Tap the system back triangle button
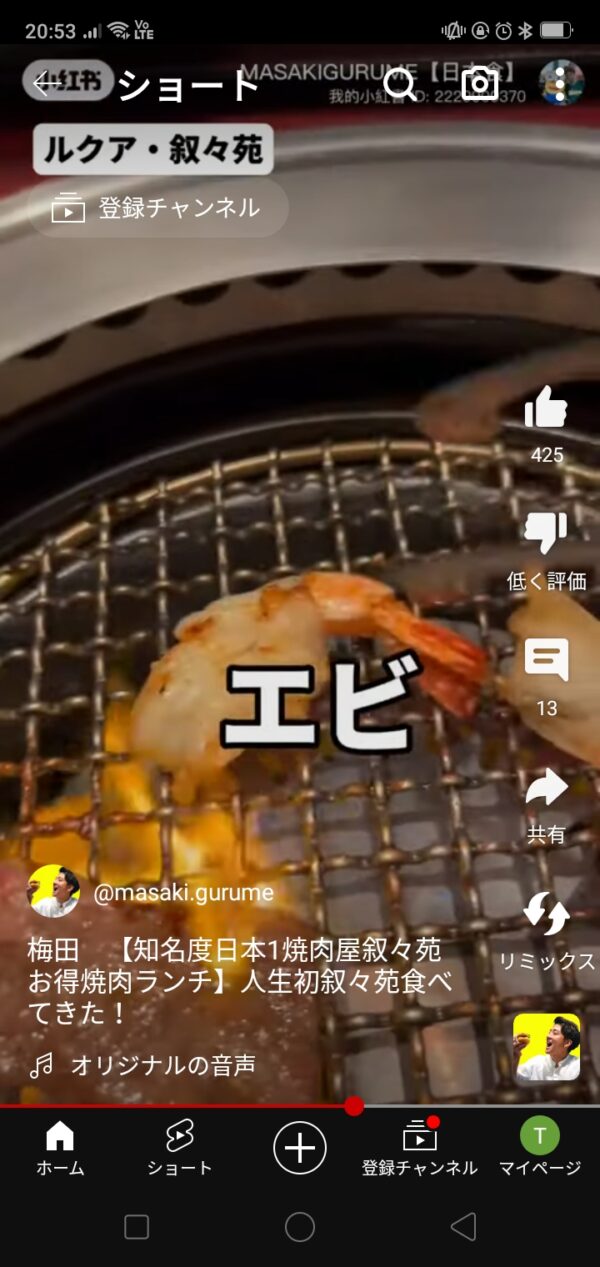 pyautogui.click(x=463, y=1226)
